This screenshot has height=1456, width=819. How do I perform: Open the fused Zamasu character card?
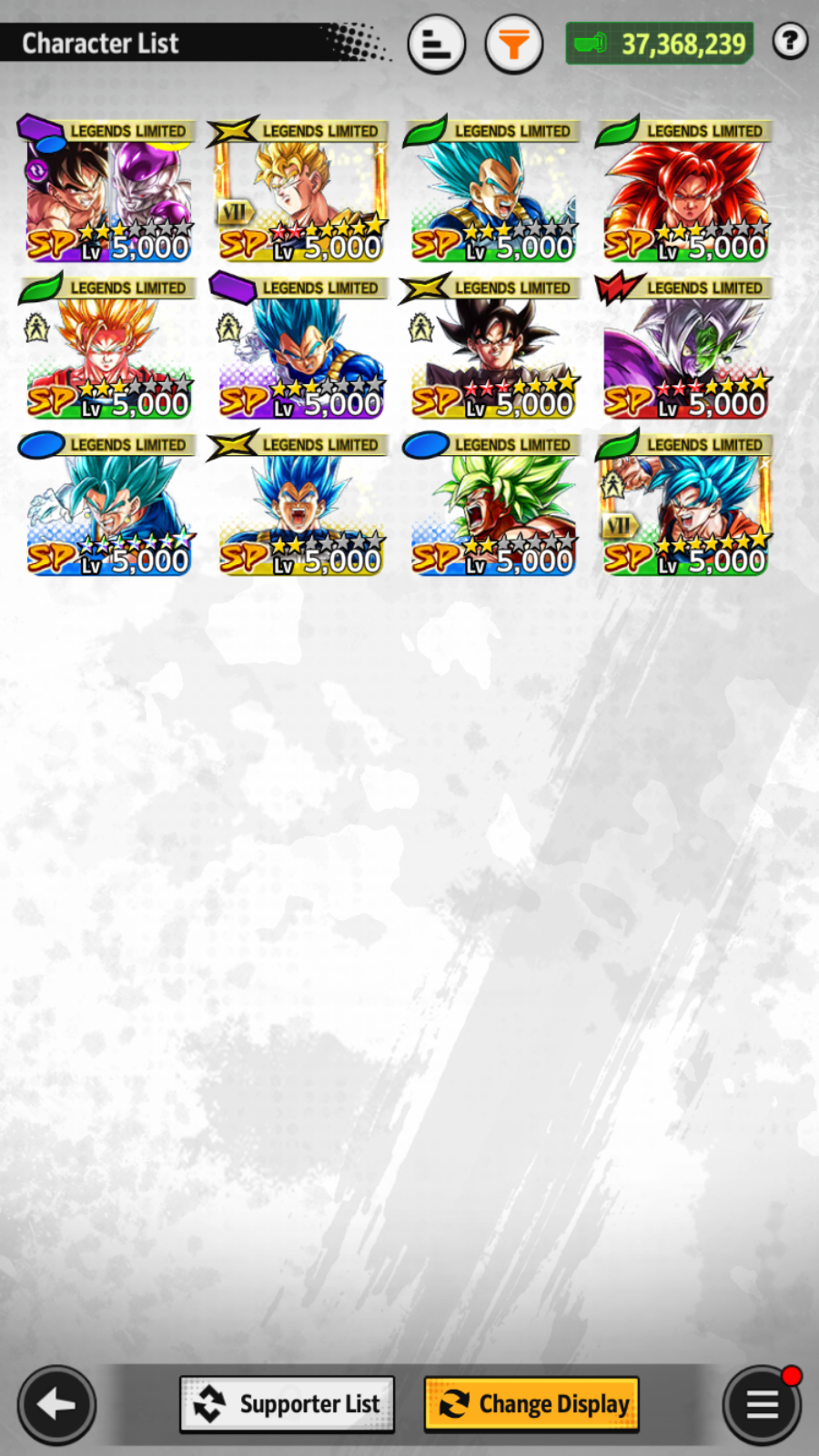684,347
